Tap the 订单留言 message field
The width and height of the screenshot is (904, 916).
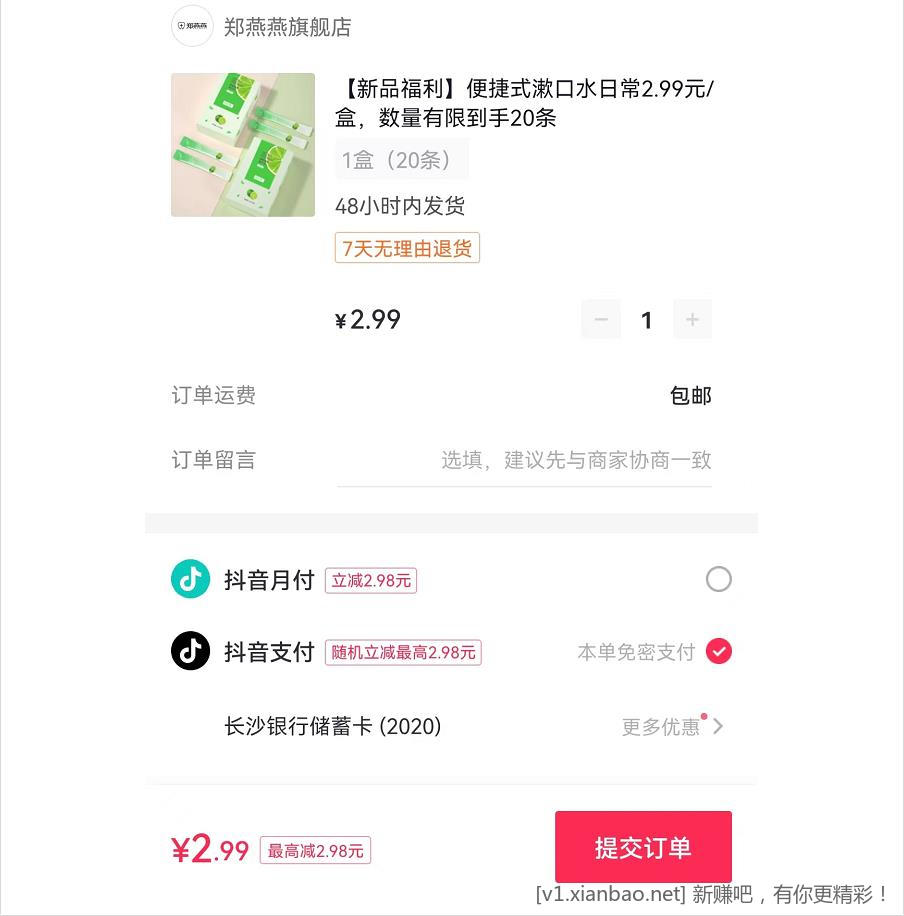[524, 460]
